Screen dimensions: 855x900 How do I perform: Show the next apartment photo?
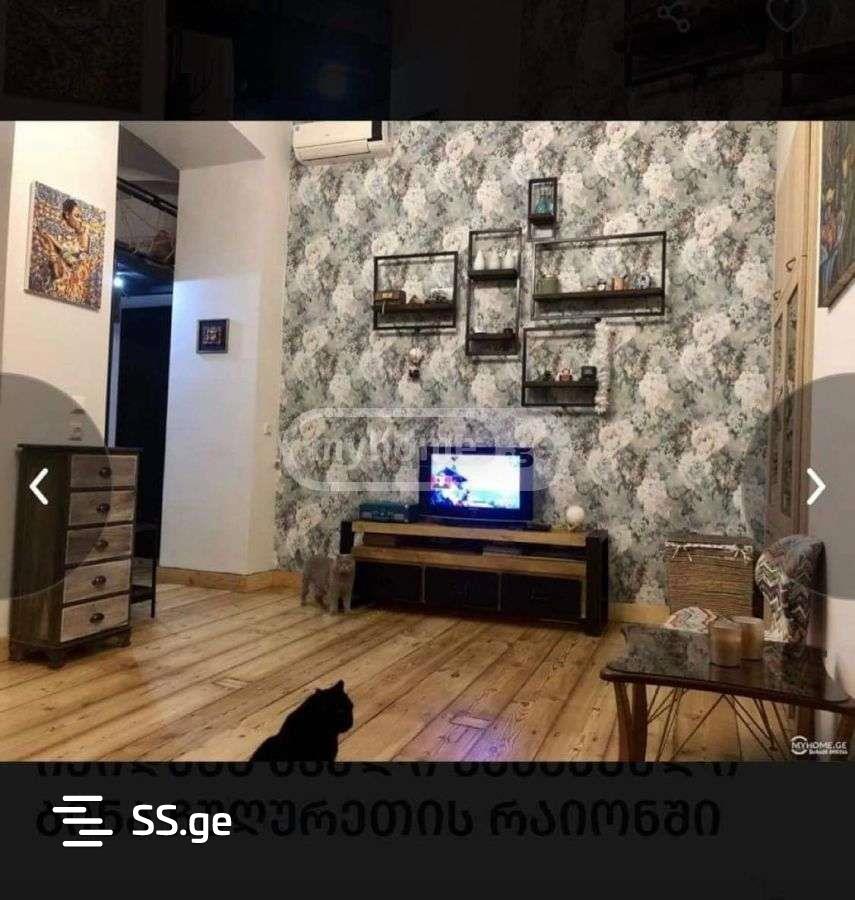(816, 487)
